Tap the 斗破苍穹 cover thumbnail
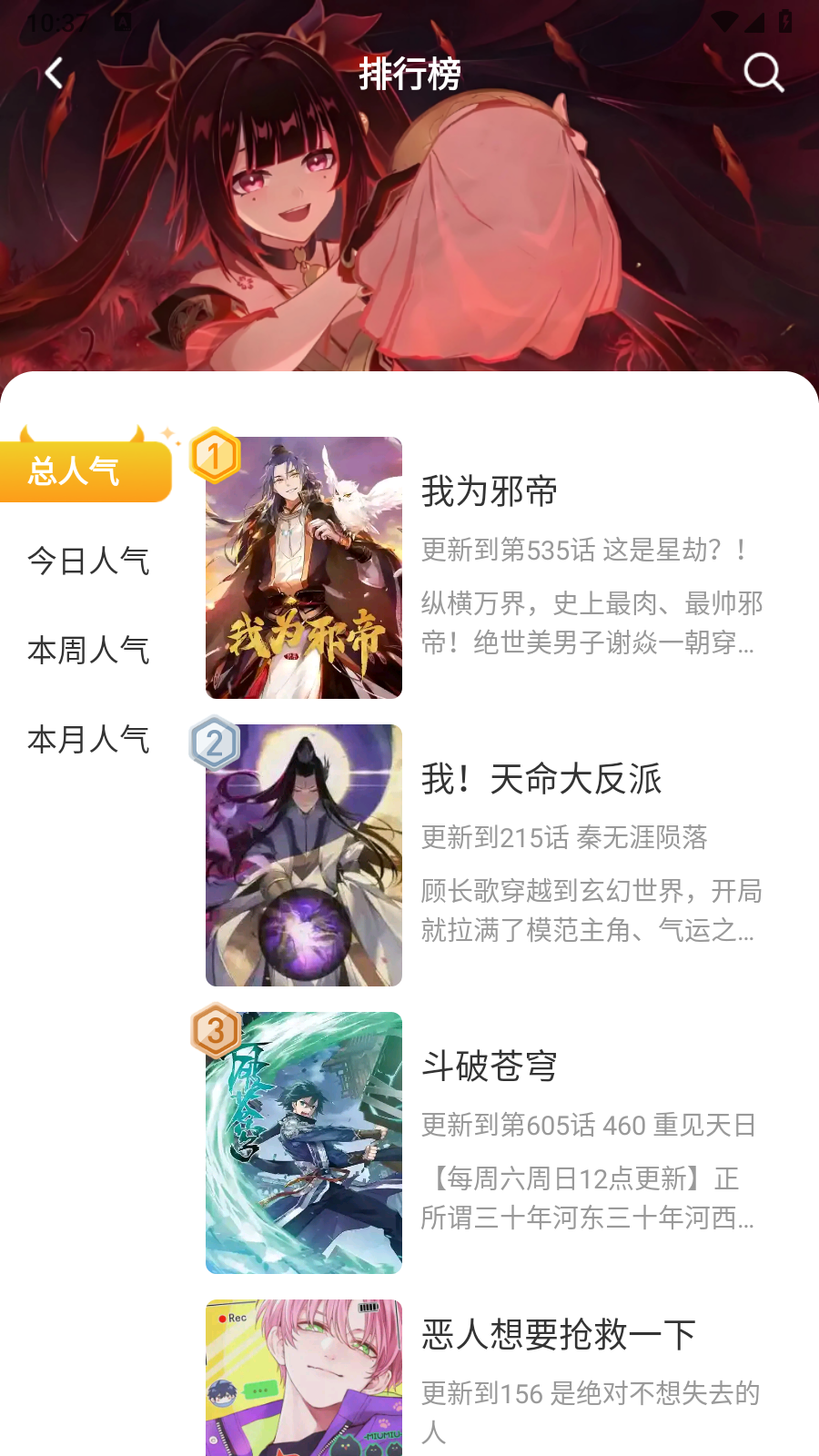 pyautogui.click(x=304, y=1142)
